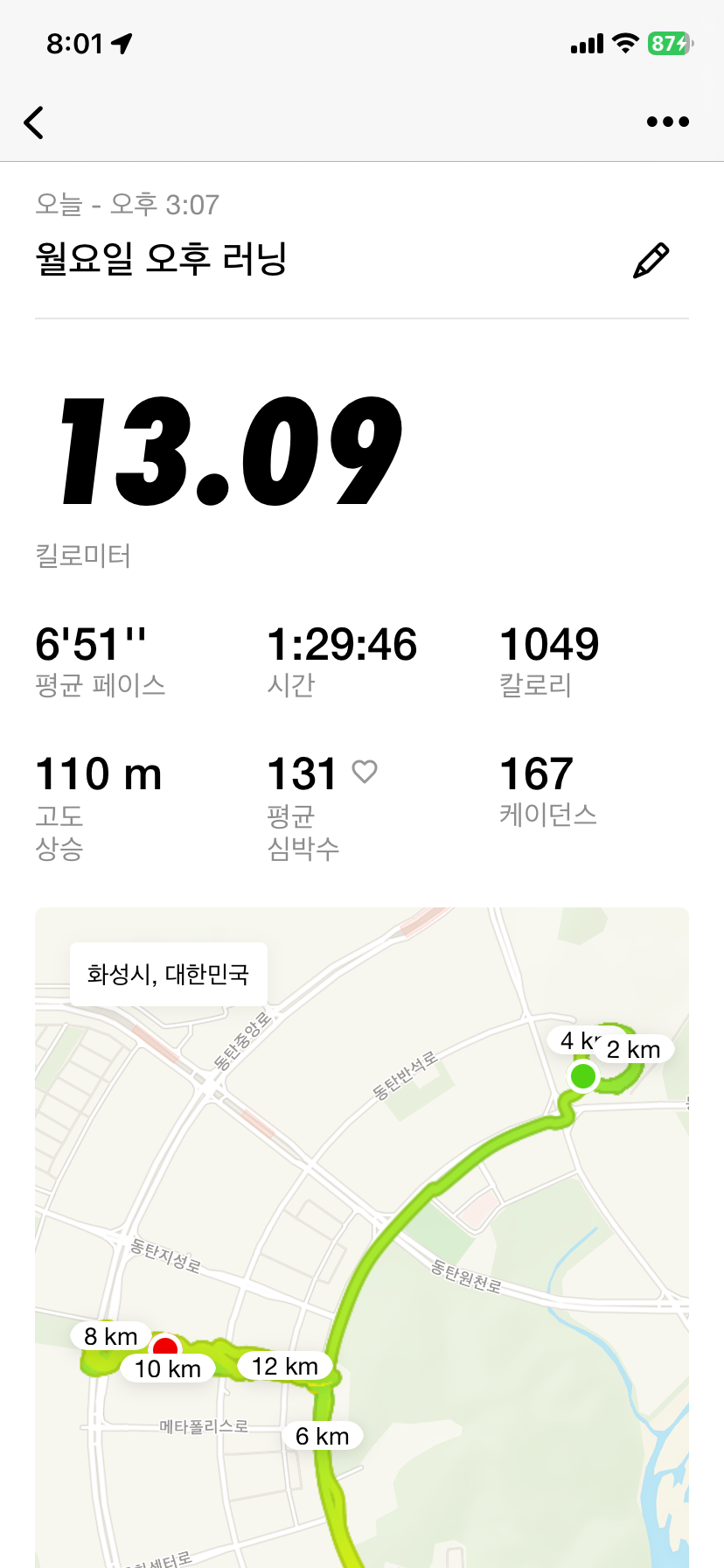Select the 12 km split marker
This screenshot has height=1568, width=724.
(x=285, y=1366)
